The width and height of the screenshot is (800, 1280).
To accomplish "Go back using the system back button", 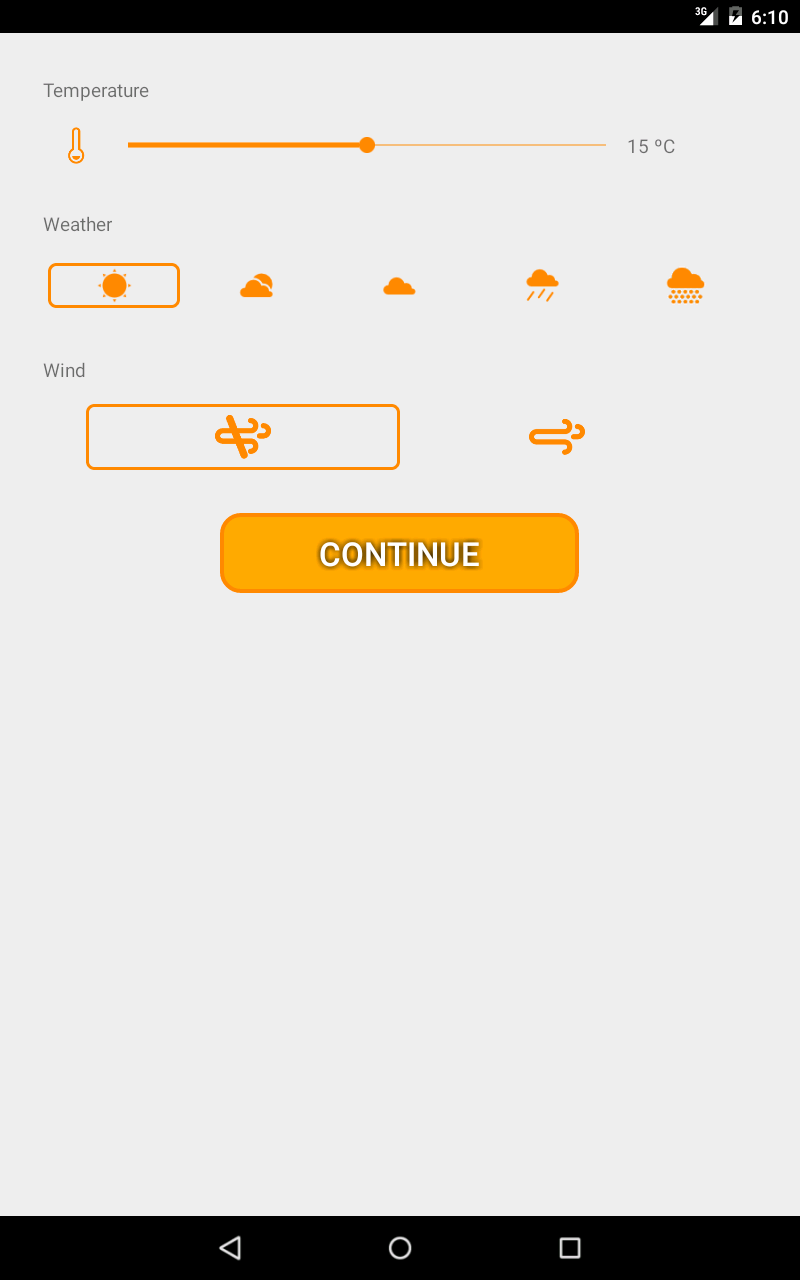I will [230, 1247].
